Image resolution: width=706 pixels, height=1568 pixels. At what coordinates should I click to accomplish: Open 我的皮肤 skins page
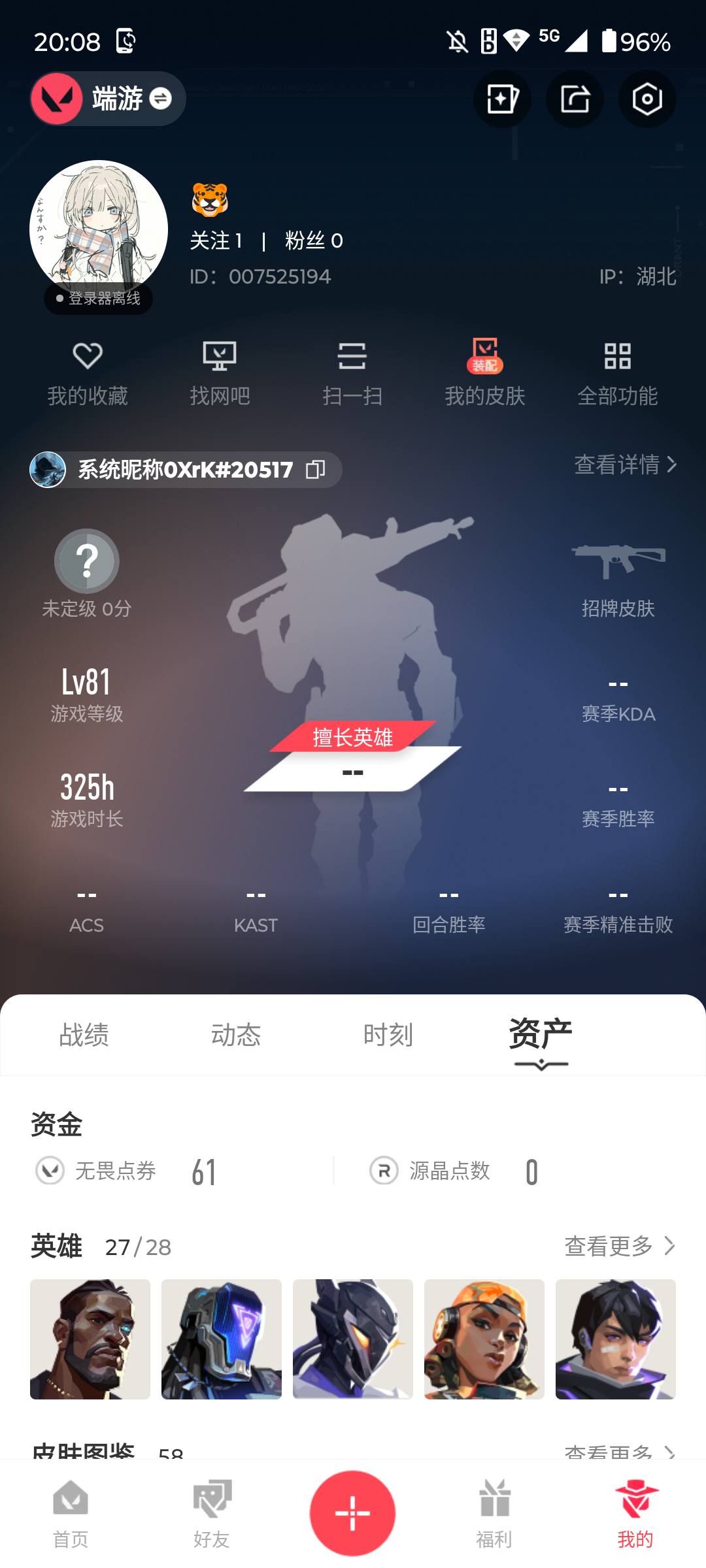[x=485, y=372]
